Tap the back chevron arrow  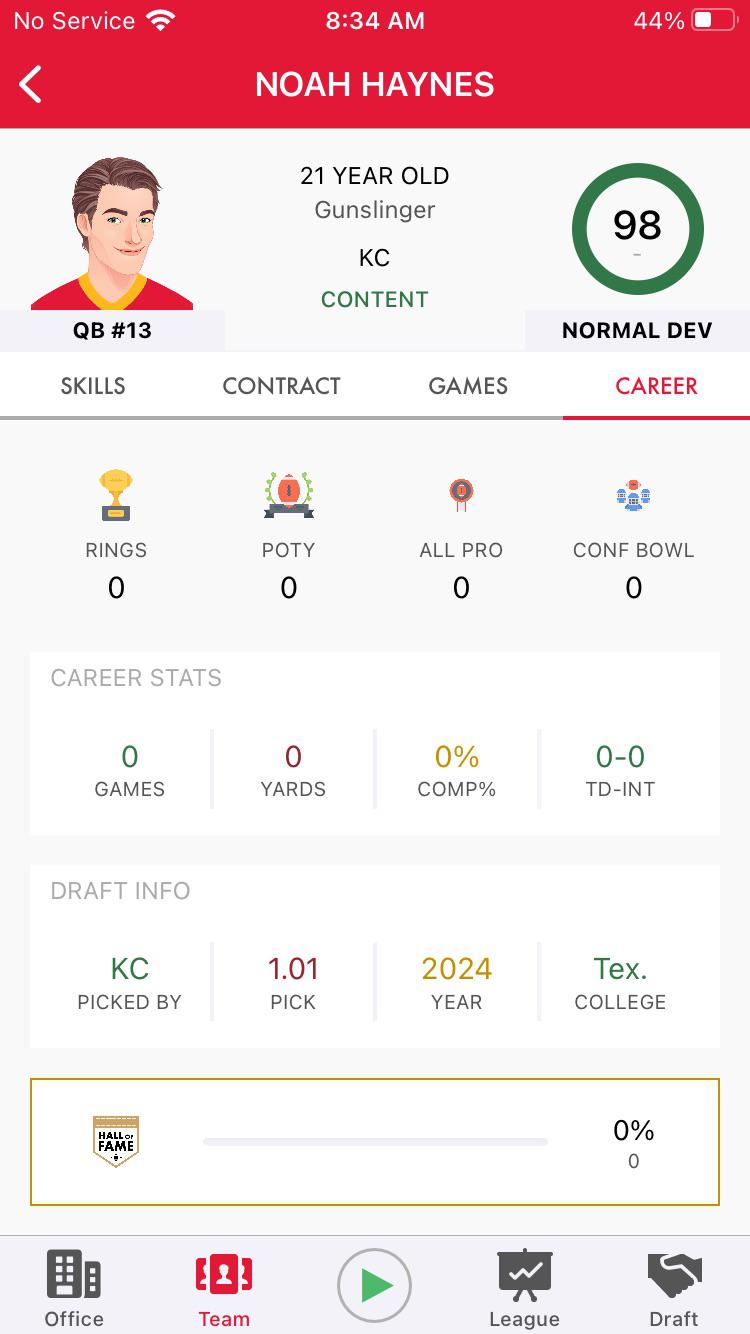[x=30, y=85]
